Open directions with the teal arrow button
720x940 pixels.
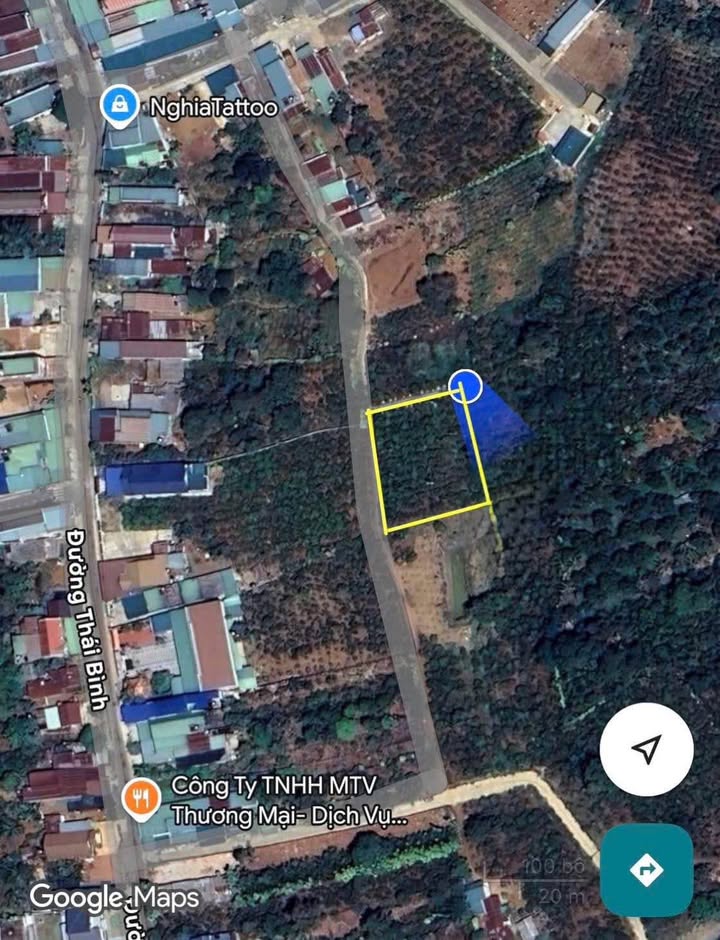(646, 870)
